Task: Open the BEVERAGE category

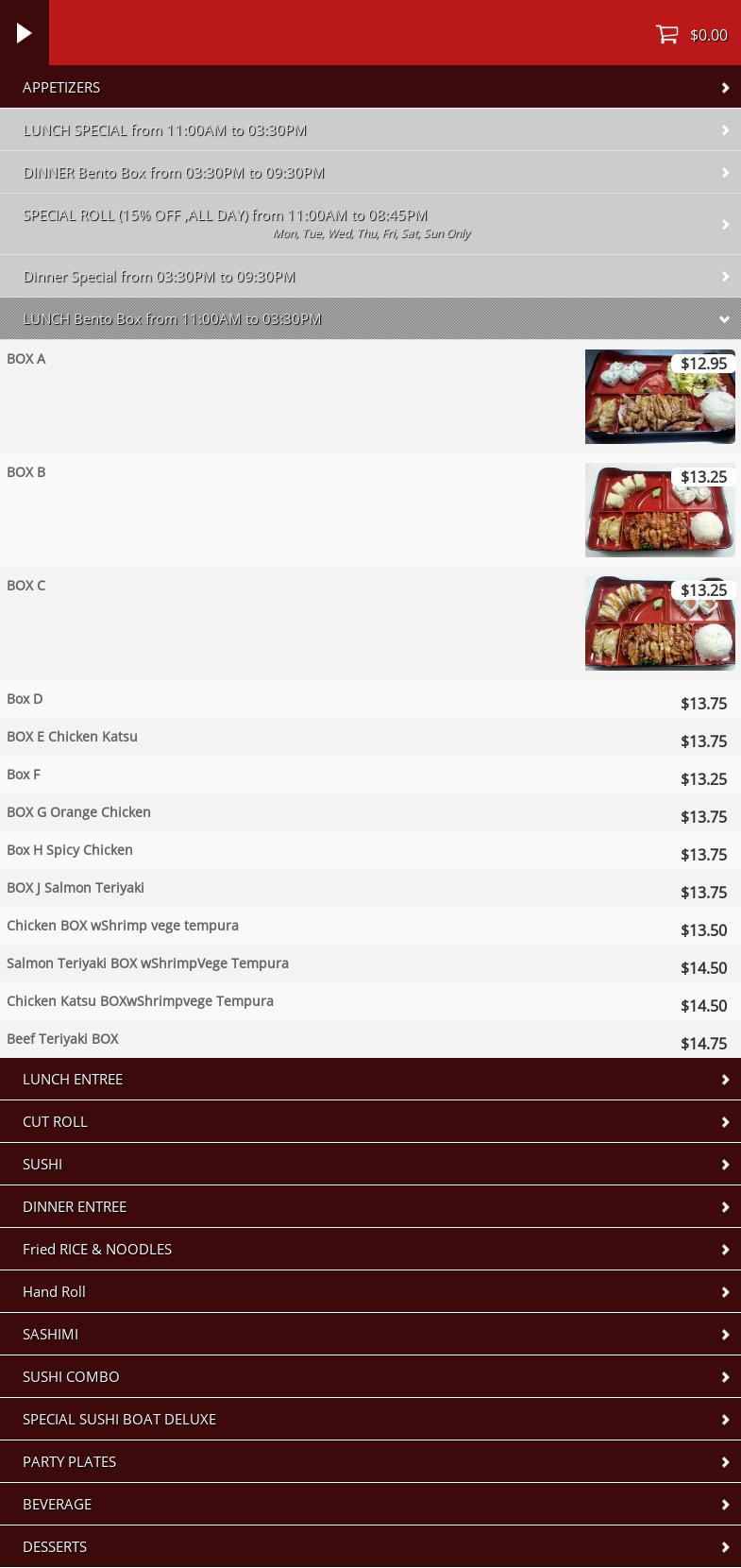Action: pyautogui.click(x=370, y=1504)
